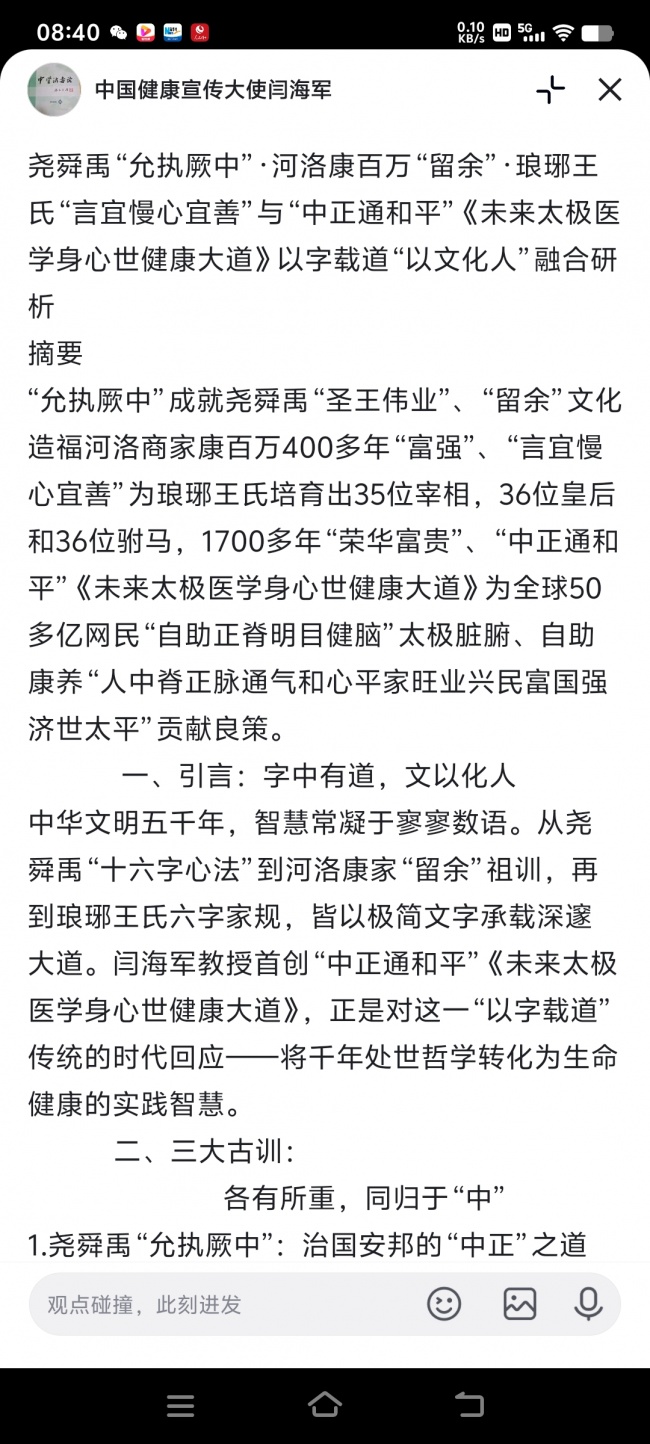Viewport: 650px width, 1444px height.
Task: Open the system recent apps menu
Action: tap(180, 1405)
